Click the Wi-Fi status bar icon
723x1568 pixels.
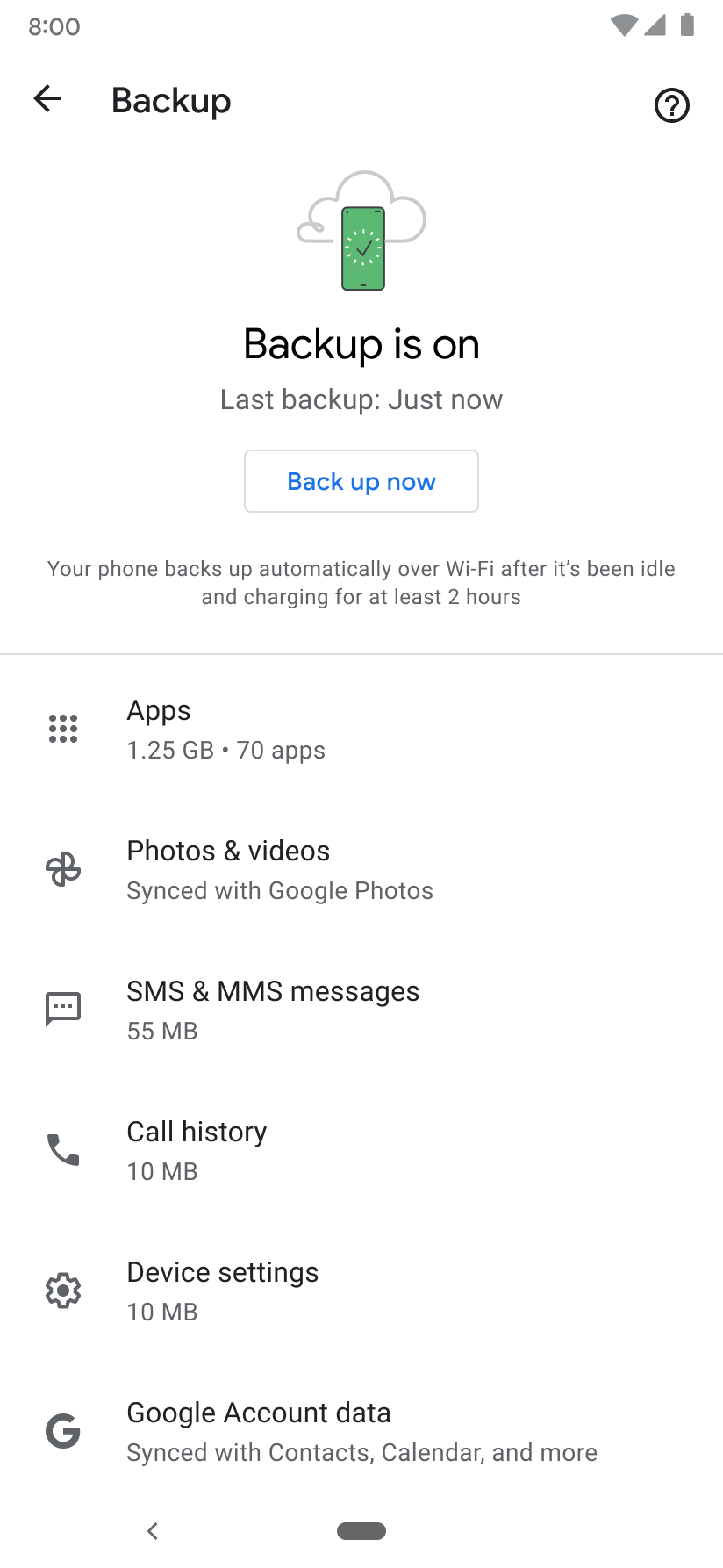[624, 26]
